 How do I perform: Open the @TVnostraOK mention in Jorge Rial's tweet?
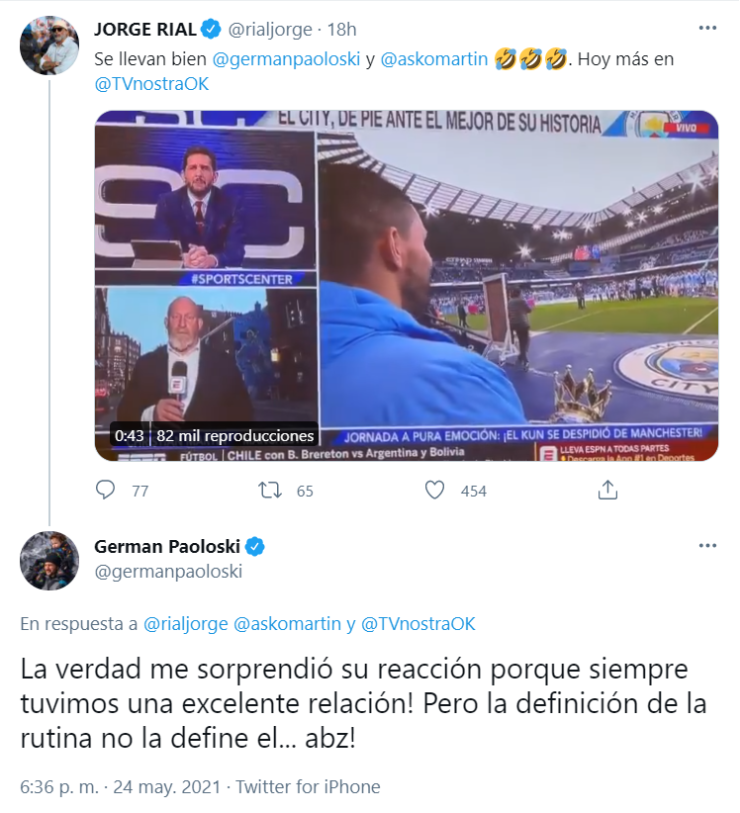(x=151, y=84)
